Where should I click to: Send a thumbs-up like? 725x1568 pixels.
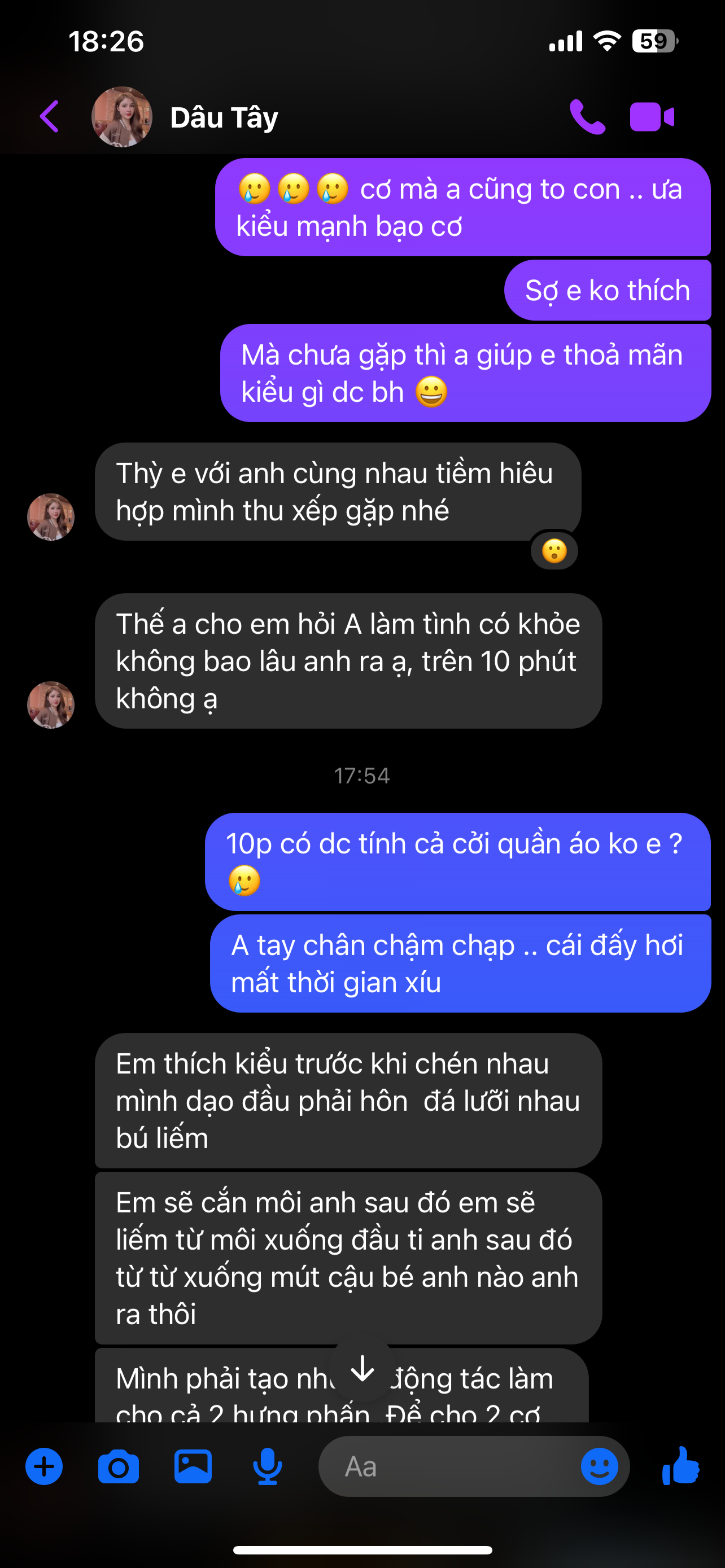pyautogui.click(x=680, y=1467)
